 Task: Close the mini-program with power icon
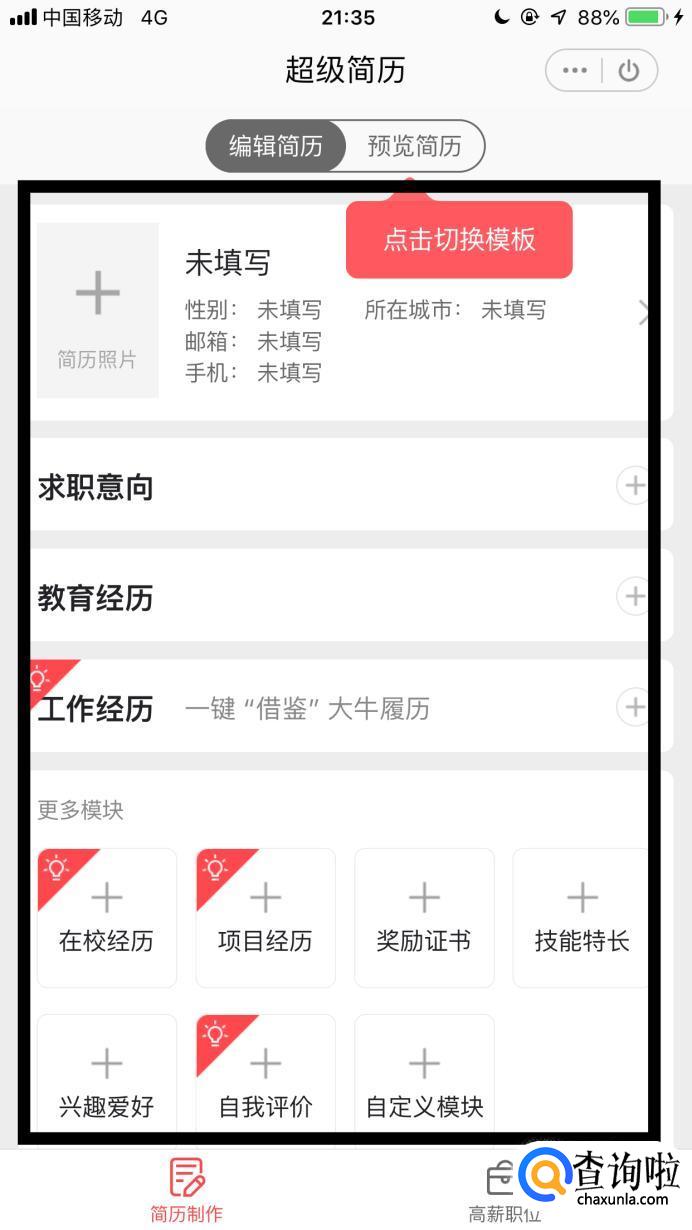click(x=629, y=71)
